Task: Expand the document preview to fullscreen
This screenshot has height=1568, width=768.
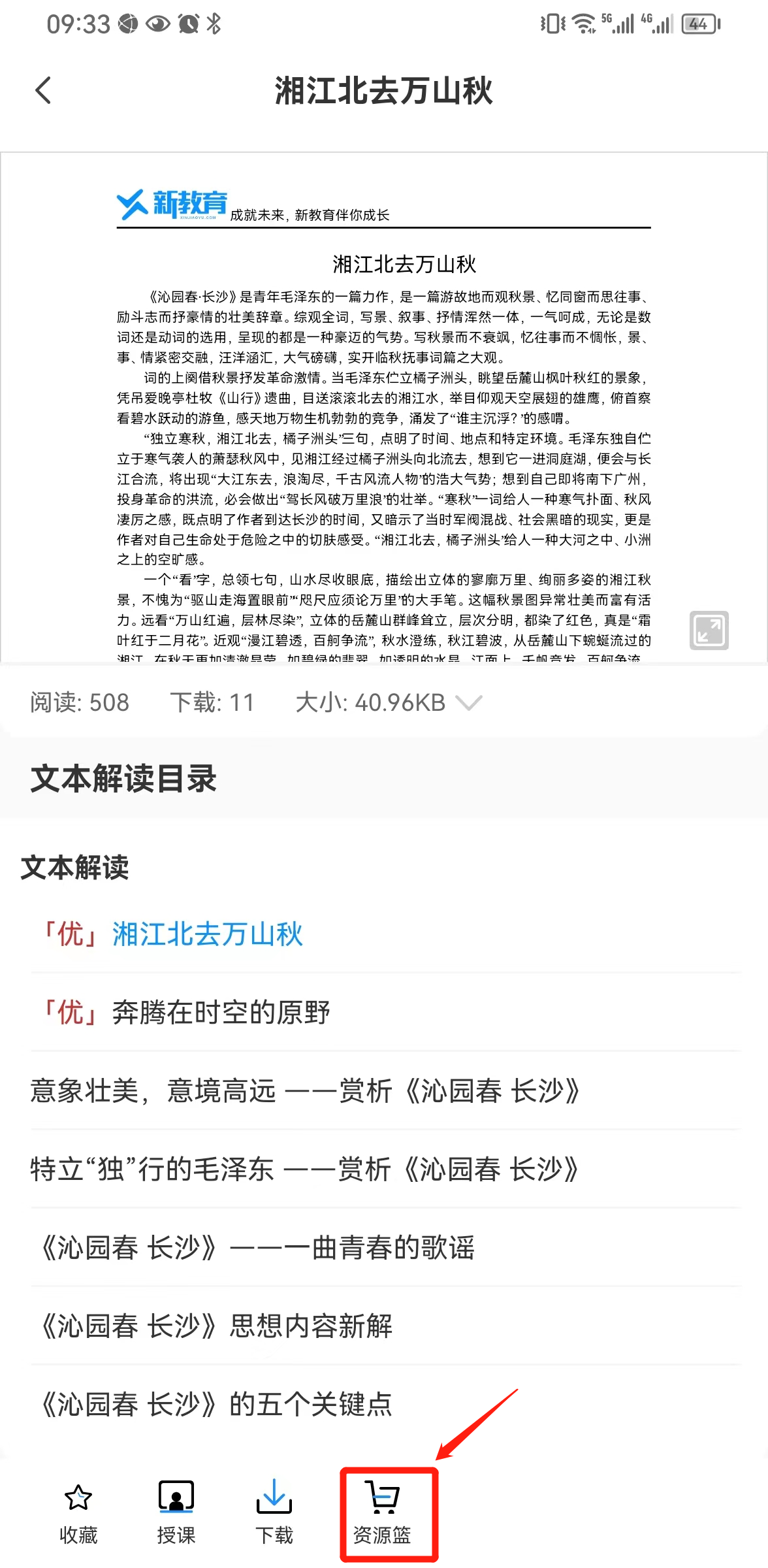Action: 709,630
